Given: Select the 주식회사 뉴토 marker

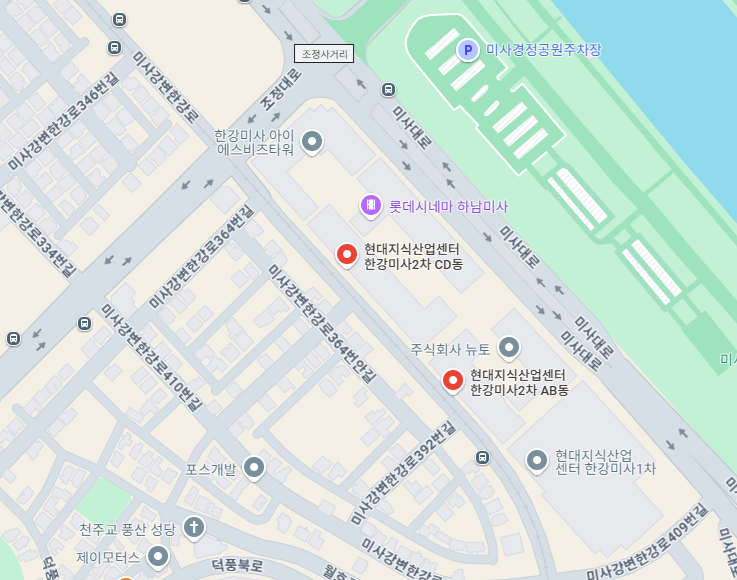Looking at the screenshot, I should 509,348.
